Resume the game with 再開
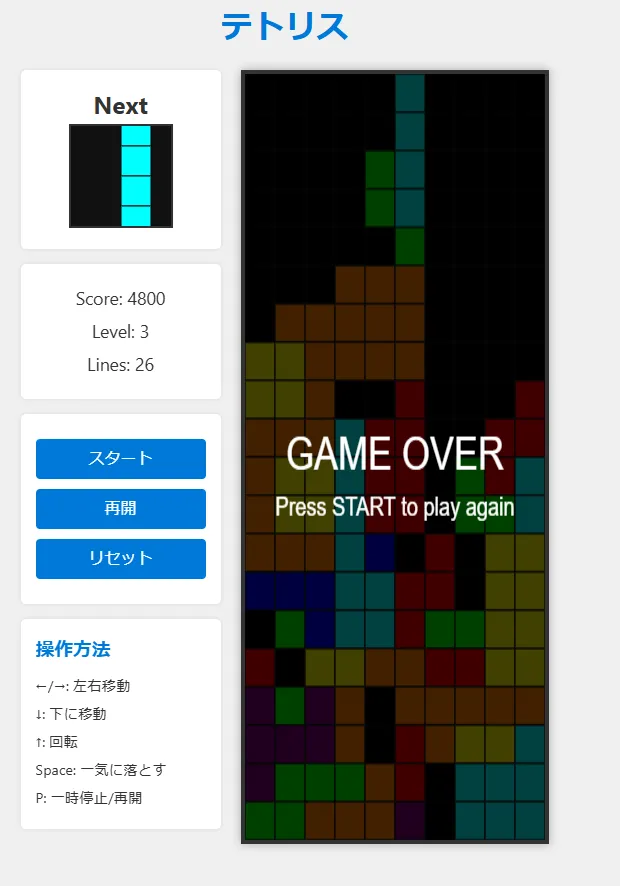Image resolution: width=620 pixels, height=886 pixels. [120, 509]
